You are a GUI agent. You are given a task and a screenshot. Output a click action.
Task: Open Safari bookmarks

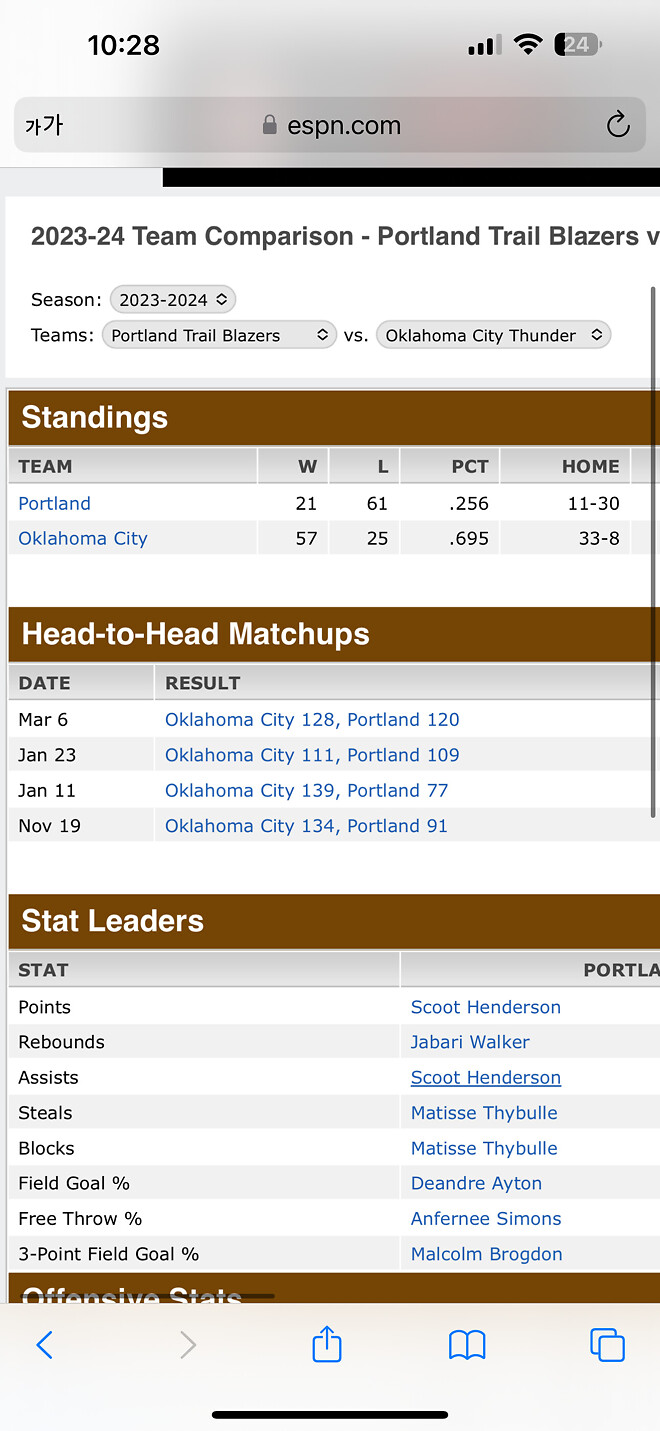pos(467,1345)
